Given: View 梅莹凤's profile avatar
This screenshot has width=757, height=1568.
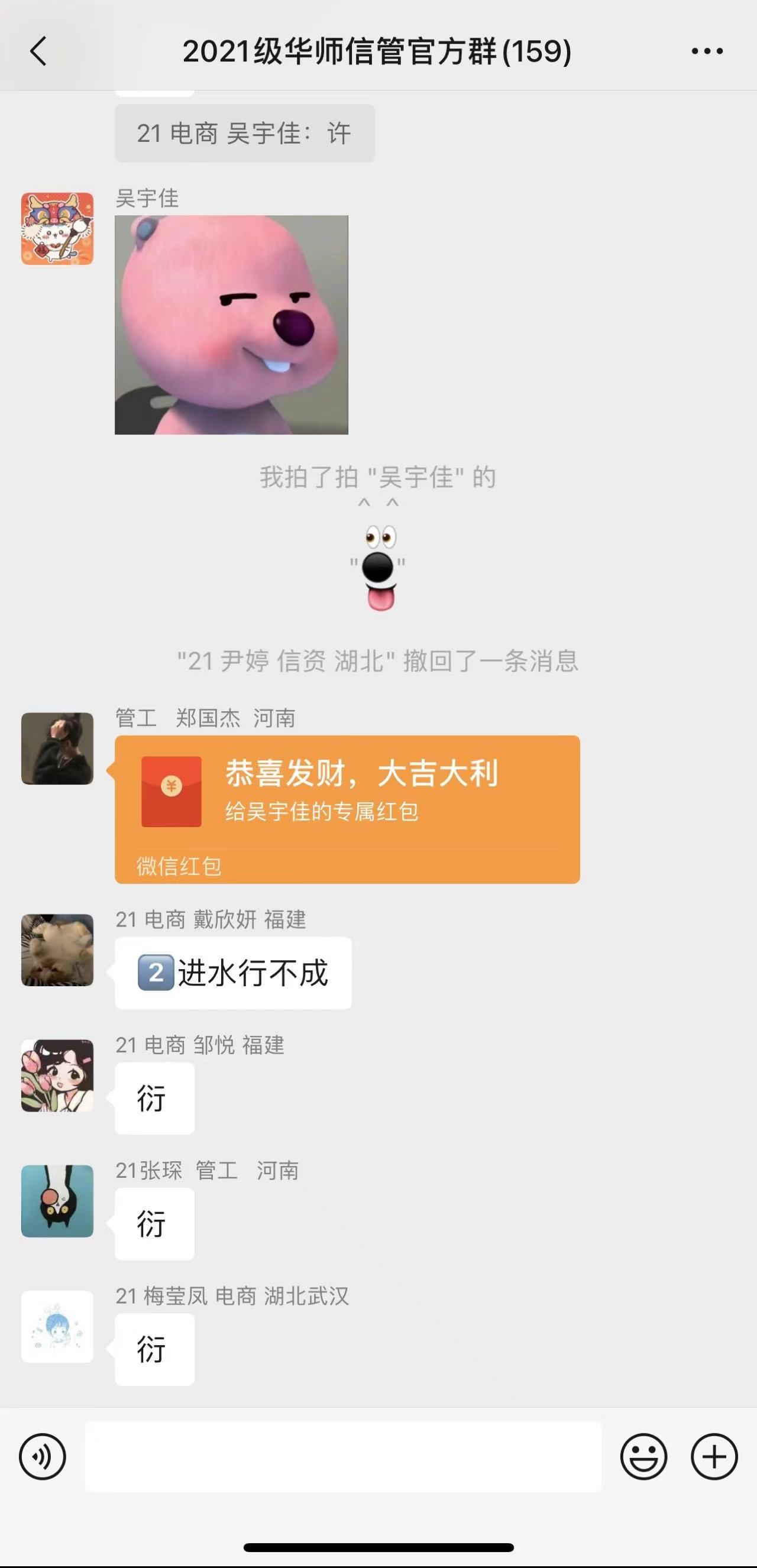Looking at the screenshot, I should (x=57, y=1327).
